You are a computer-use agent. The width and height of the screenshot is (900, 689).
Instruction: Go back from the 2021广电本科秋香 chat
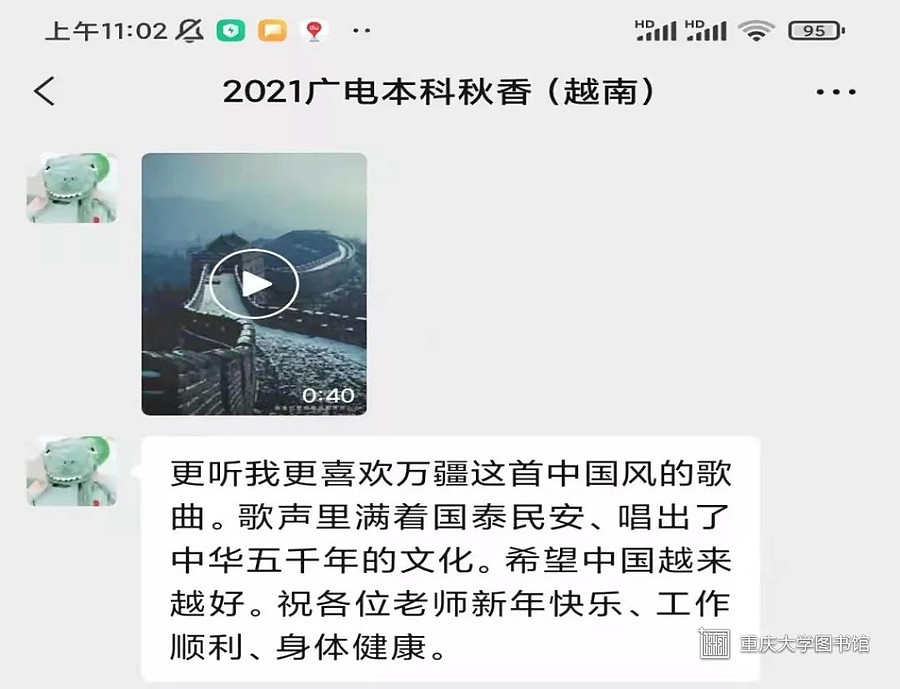[44, 92]
